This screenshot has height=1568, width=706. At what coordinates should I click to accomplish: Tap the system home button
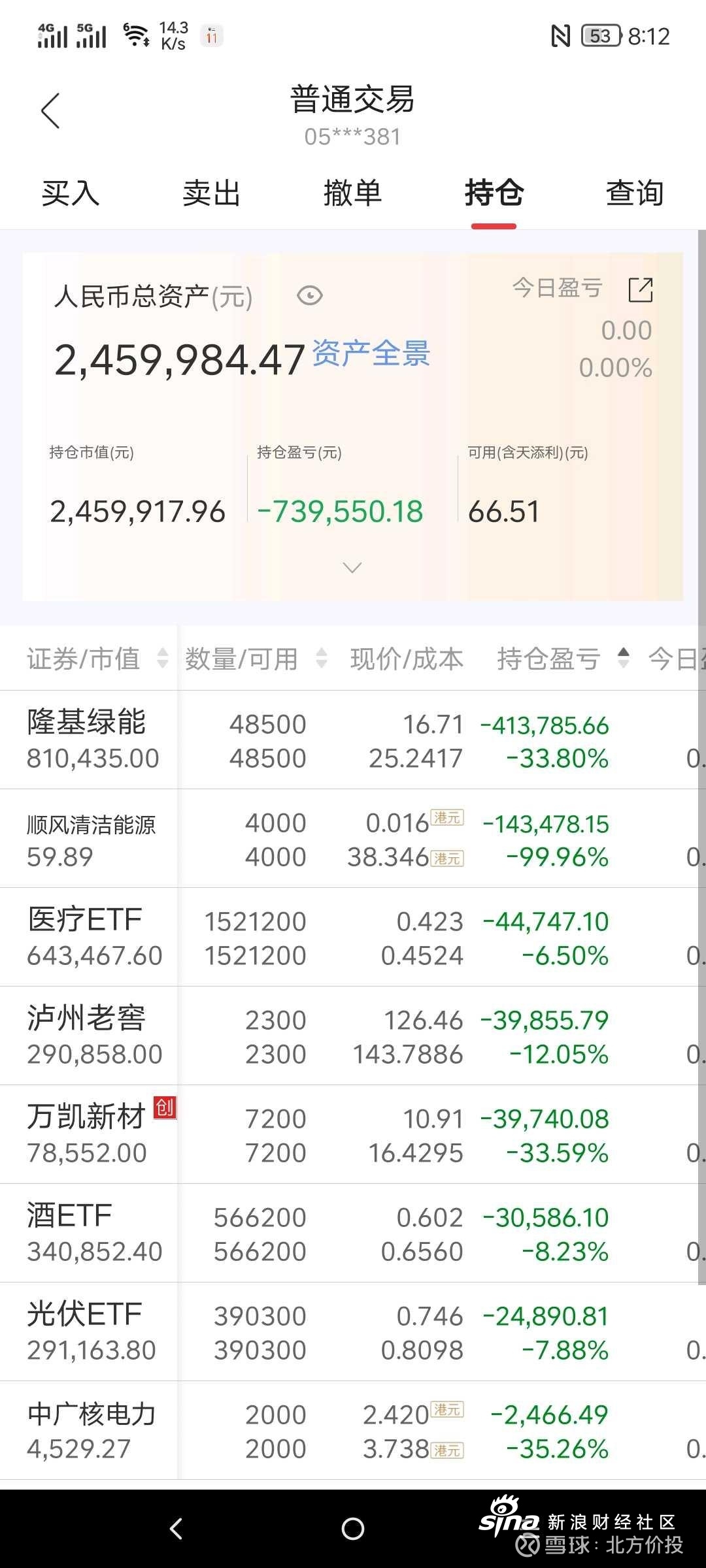point(353,1528)
